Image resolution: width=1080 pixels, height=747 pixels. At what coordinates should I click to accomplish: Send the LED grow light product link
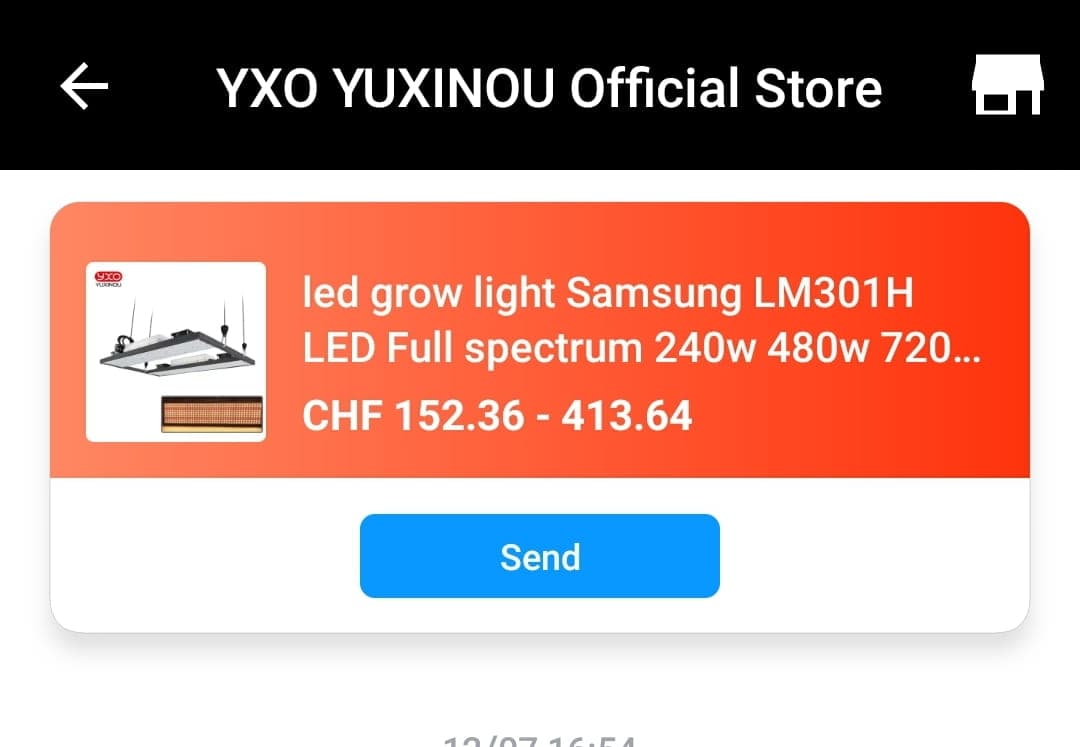[539, 556]
